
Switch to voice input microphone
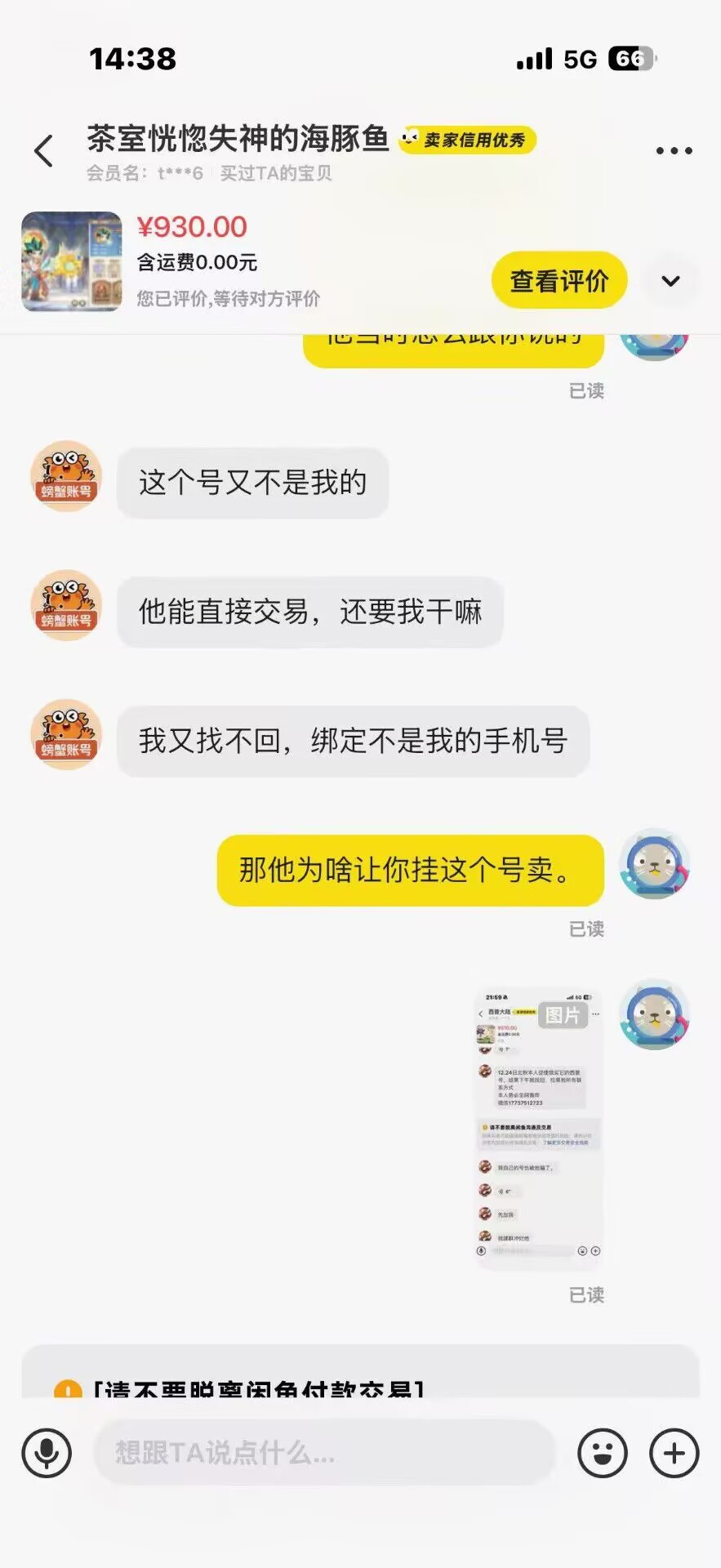coord(47,1453)
